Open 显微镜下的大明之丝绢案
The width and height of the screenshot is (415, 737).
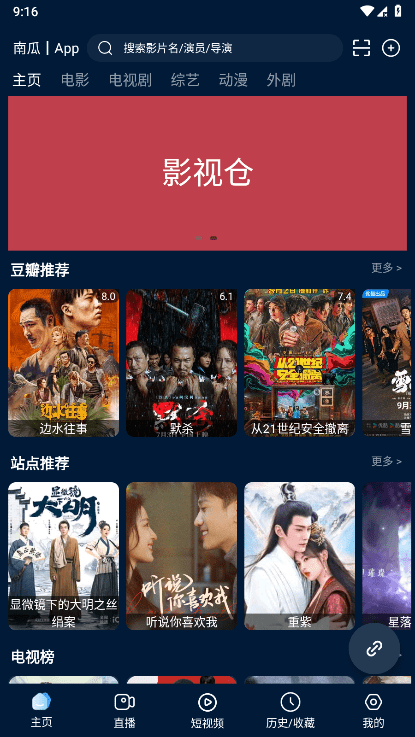click(x=63, y=556)
